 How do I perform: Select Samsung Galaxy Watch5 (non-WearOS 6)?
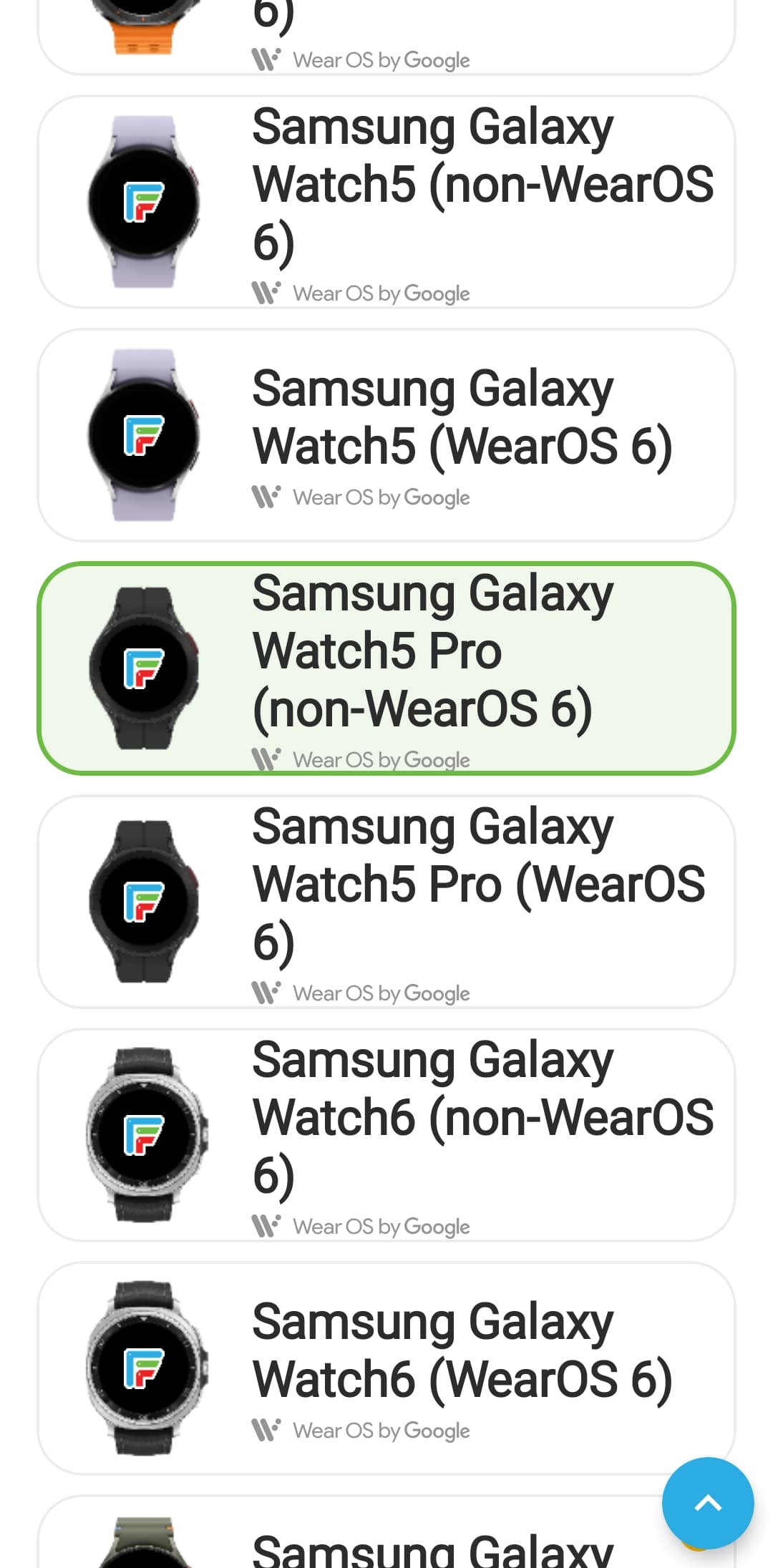[x=386, y=203]
